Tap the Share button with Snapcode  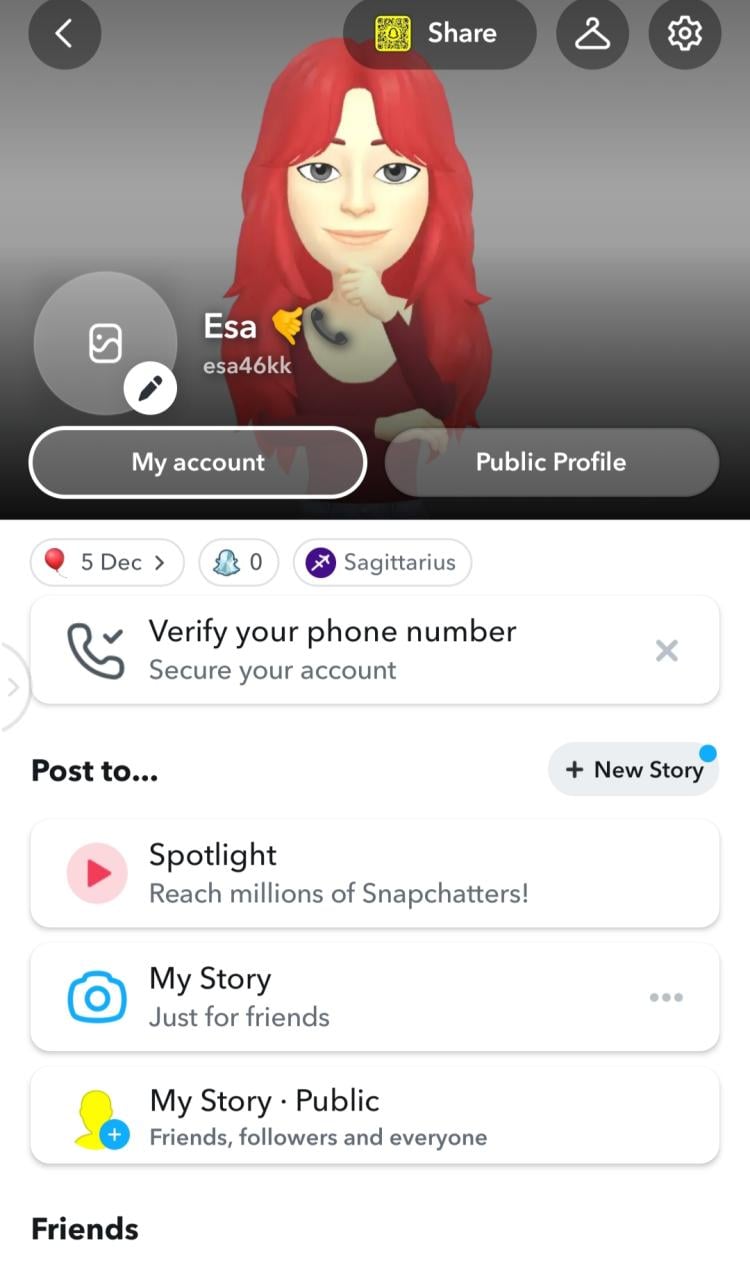440,33
